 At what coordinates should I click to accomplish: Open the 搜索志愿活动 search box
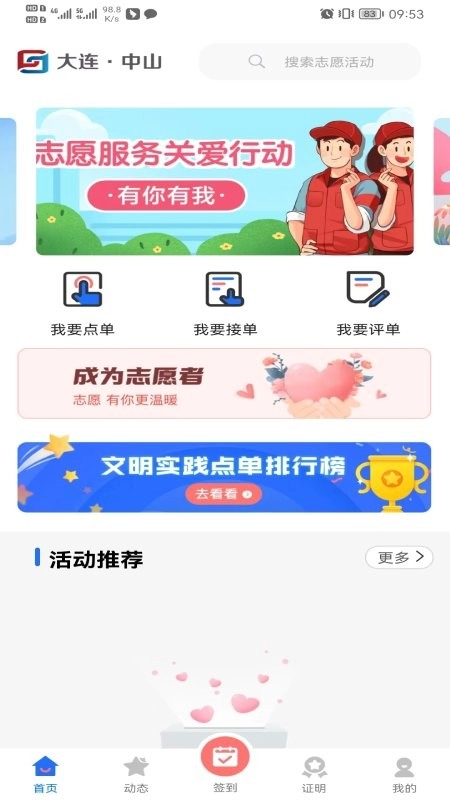click(x=310, y=62)
